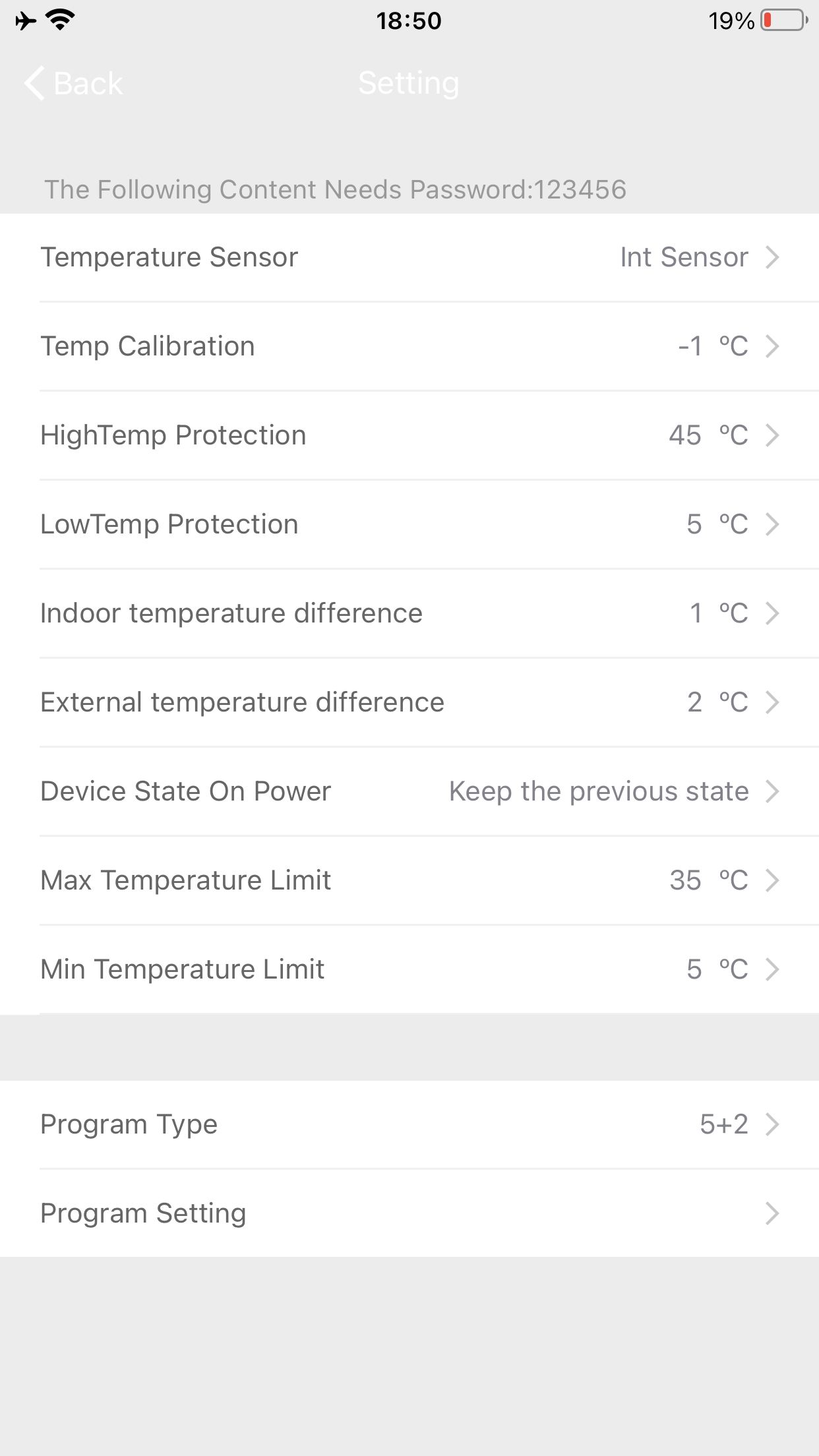Open the Temperature Sensor setting
This screenshot has width=819, height=1456.
click(409, 257)
